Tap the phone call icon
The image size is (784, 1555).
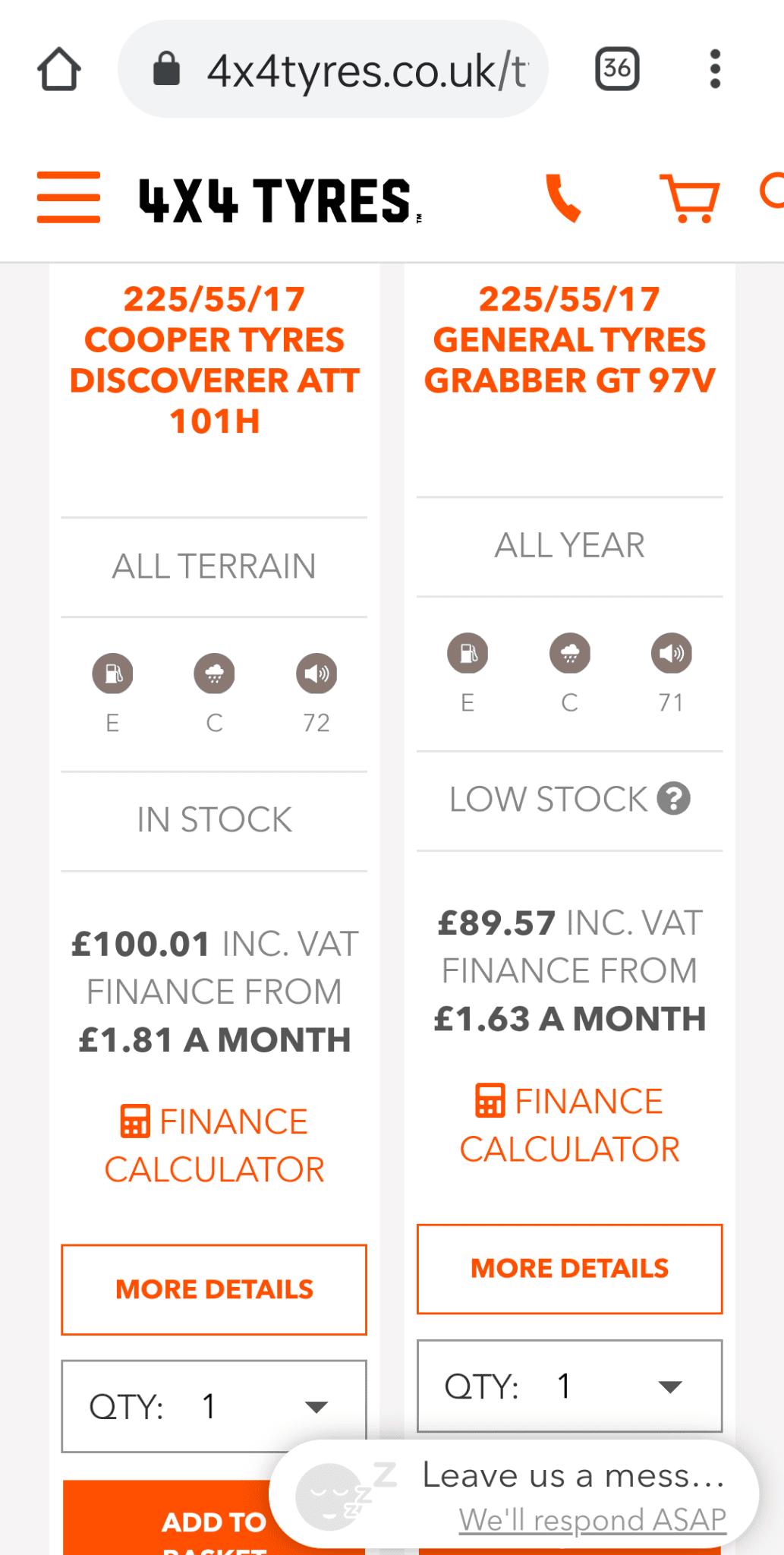click(563, 198)
